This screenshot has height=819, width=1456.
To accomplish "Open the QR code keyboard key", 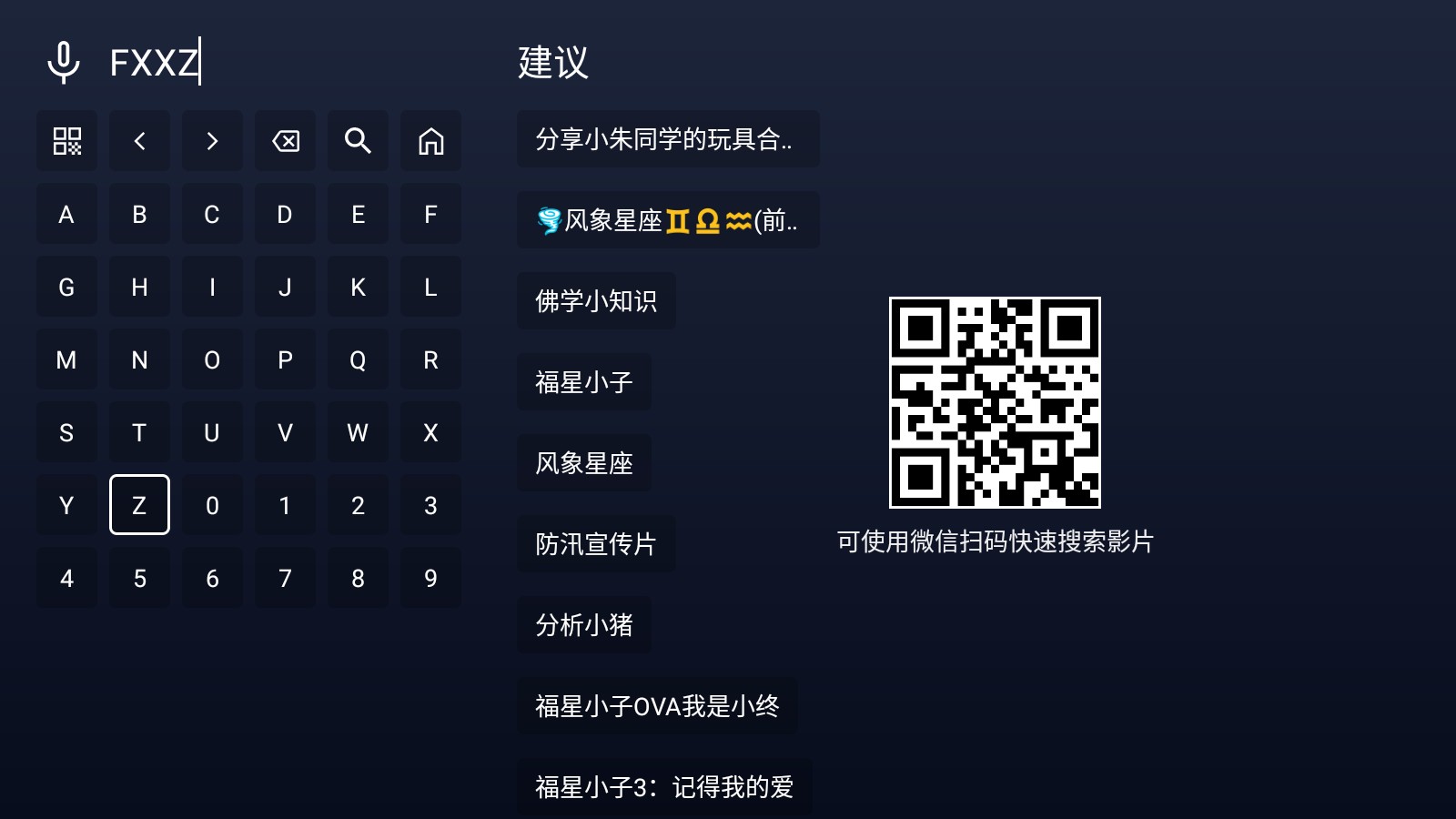I will click(66, 141).
